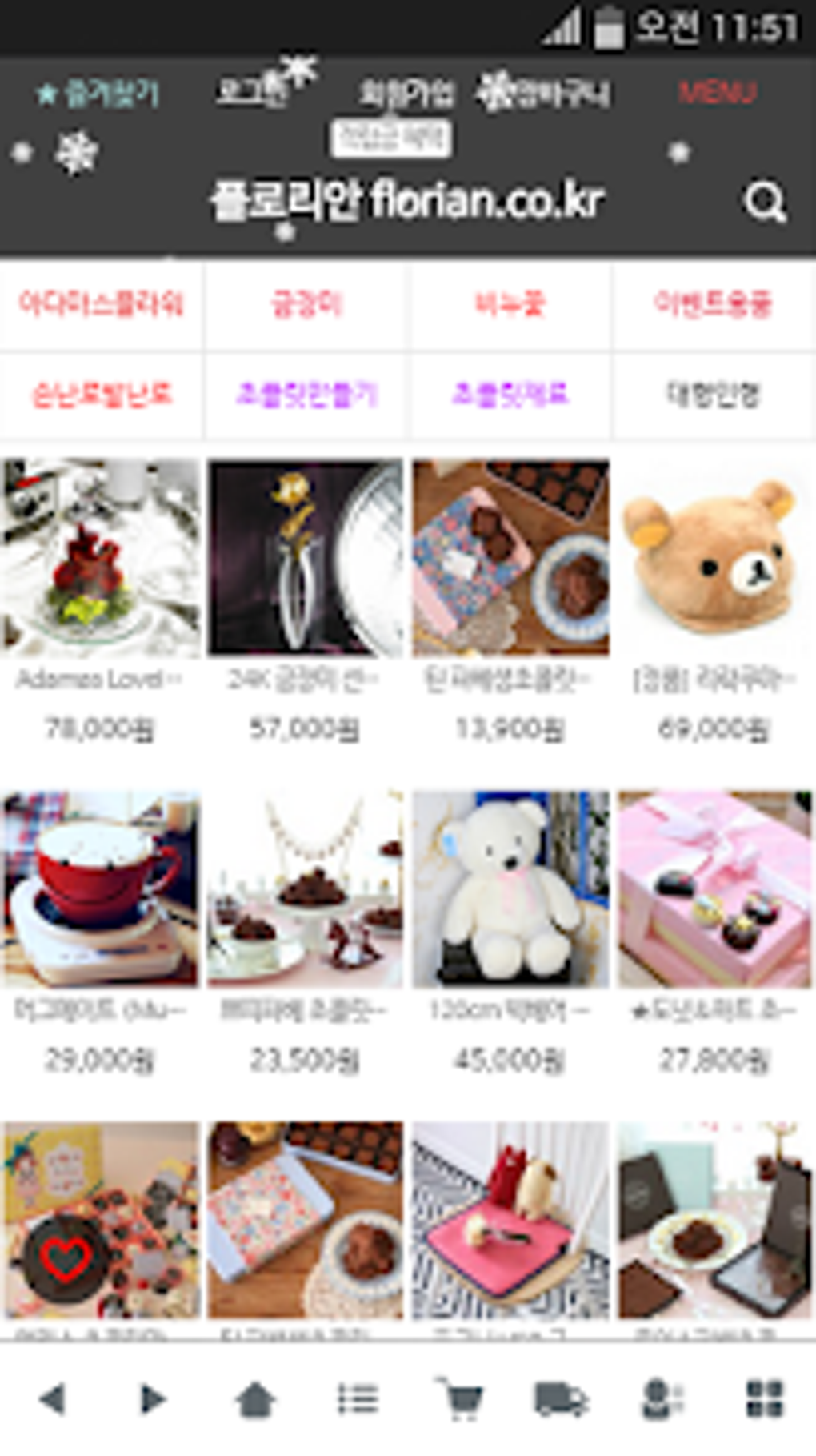The height and width of the screenshot is (1456, 816).
Task: Open the 120cm white teddy bear item
Action: tap(510, 888)
